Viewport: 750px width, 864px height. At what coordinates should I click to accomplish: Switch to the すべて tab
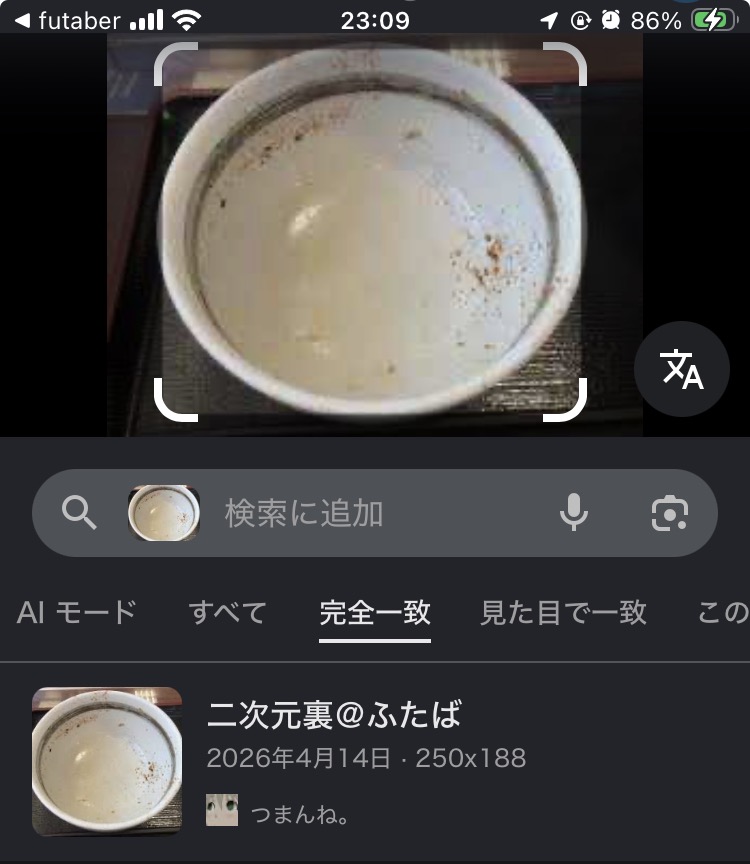(228, 612)
